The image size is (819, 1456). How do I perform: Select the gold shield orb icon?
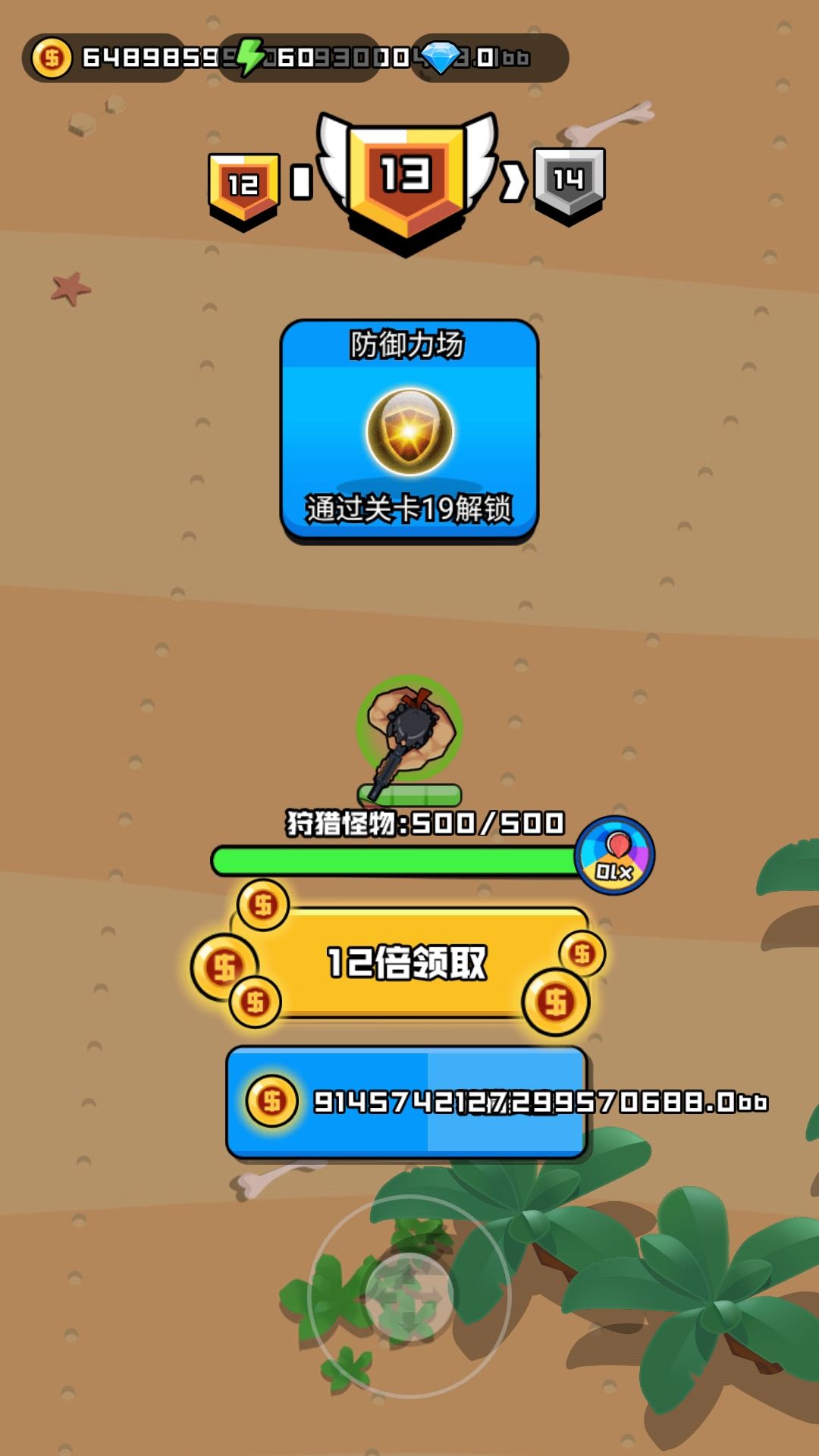pyautogui.click(x=409, y=433)
